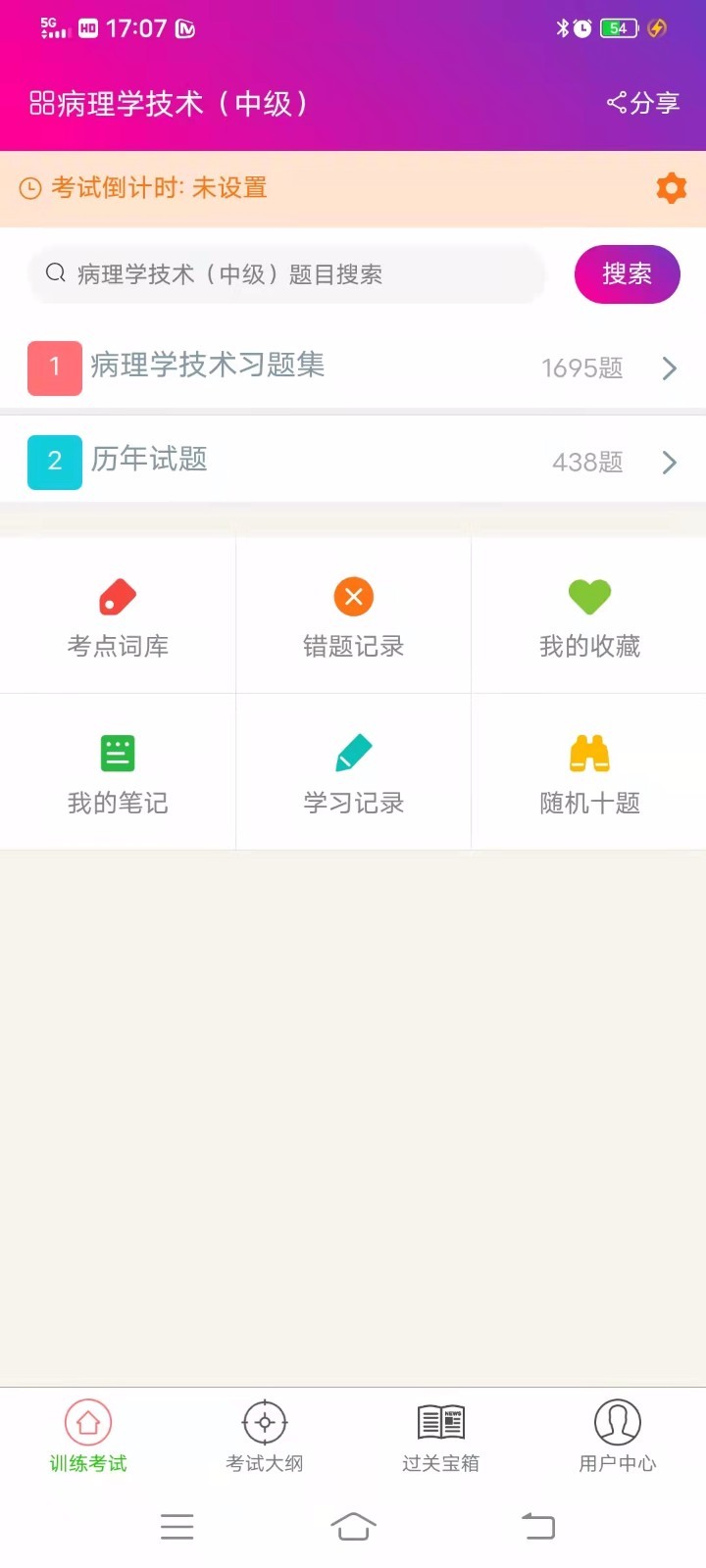The image size is (706, 1568).
Task: Open 用户中心 user center
Action: 617,1436
